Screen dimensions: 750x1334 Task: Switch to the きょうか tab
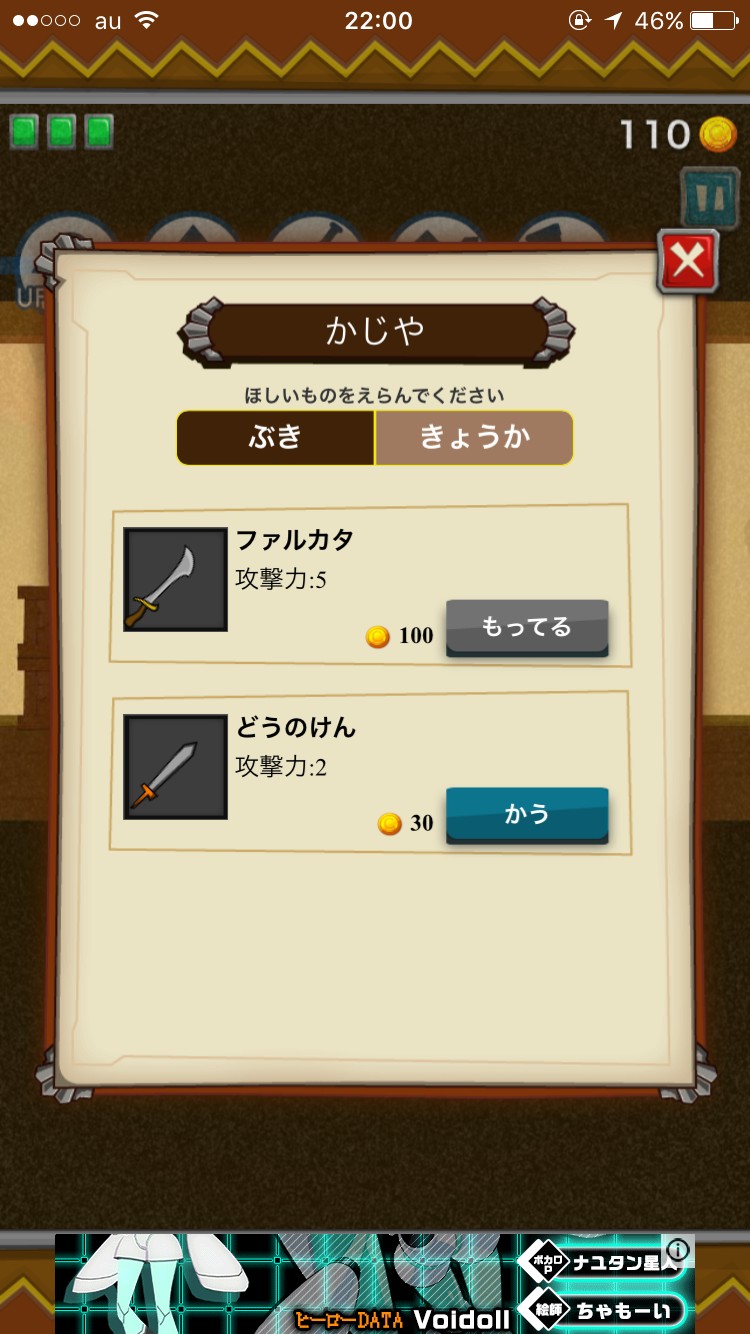474,438
